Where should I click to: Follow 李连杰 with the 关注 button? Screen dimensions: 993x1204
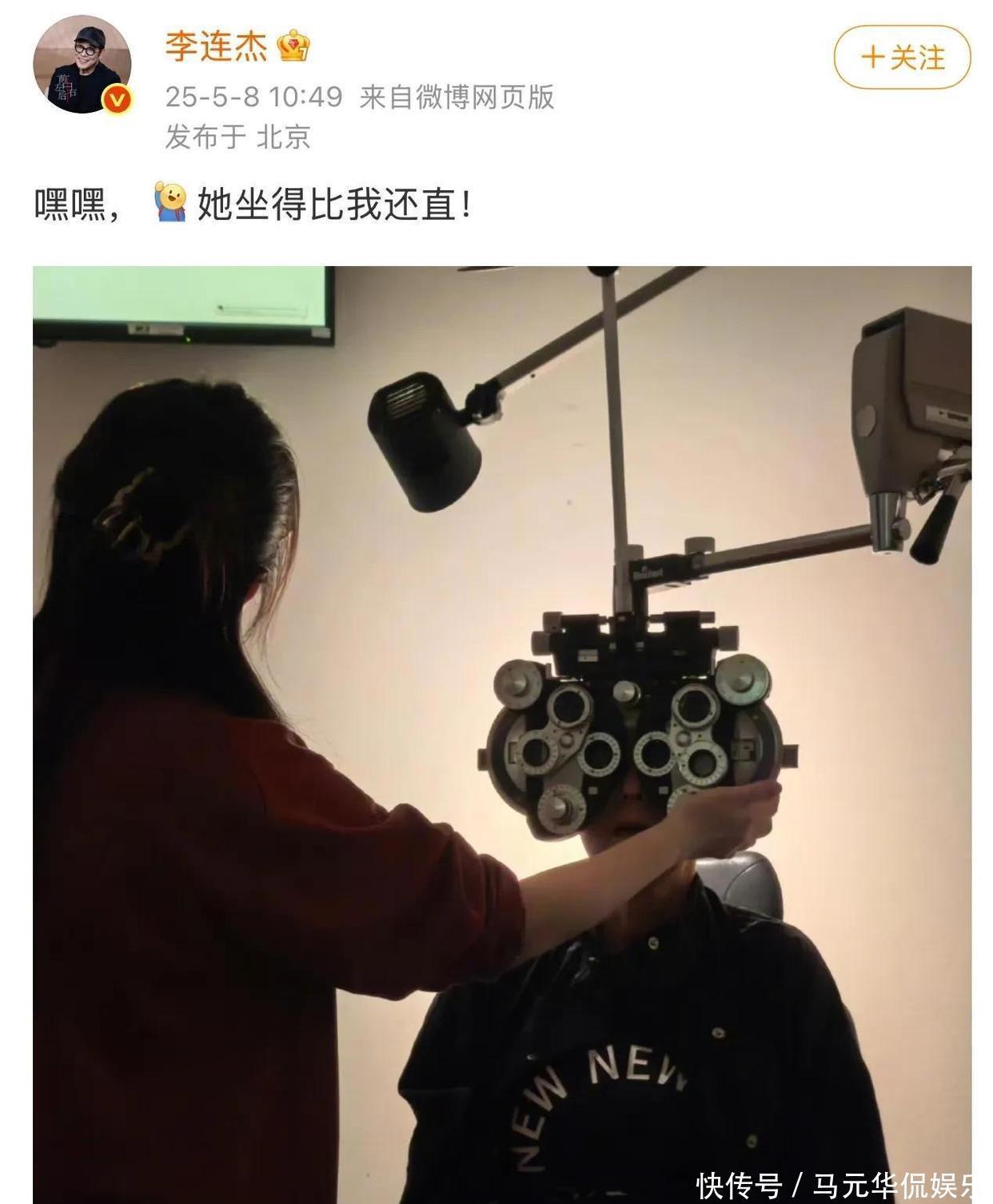(902, 58)
